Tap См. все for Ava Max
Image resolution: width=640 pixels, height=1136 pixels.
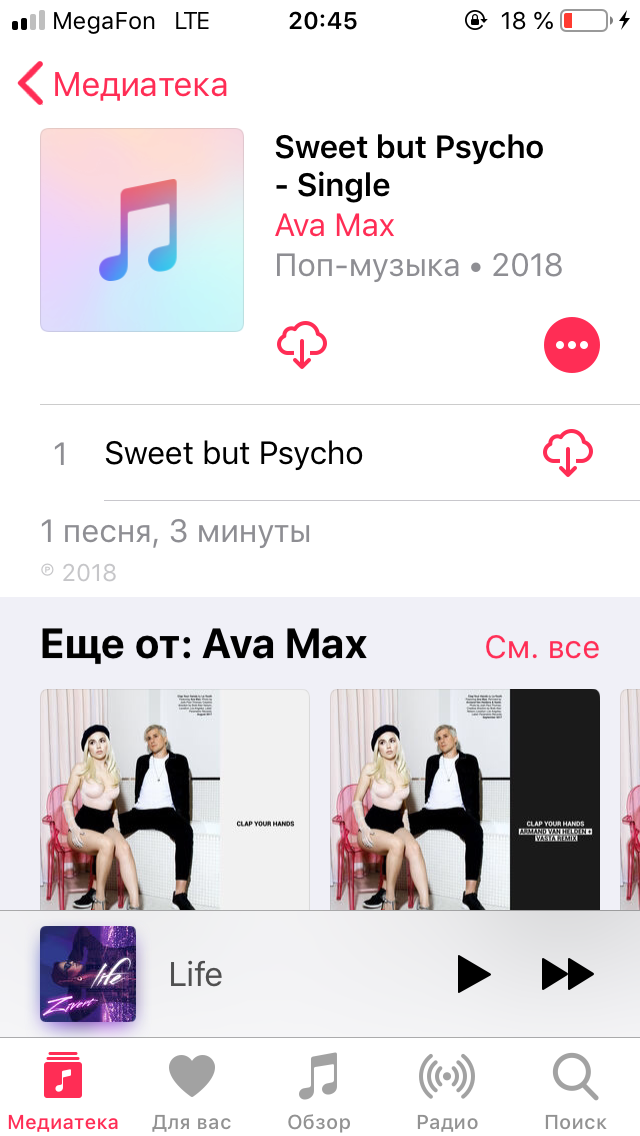[542, 647]
